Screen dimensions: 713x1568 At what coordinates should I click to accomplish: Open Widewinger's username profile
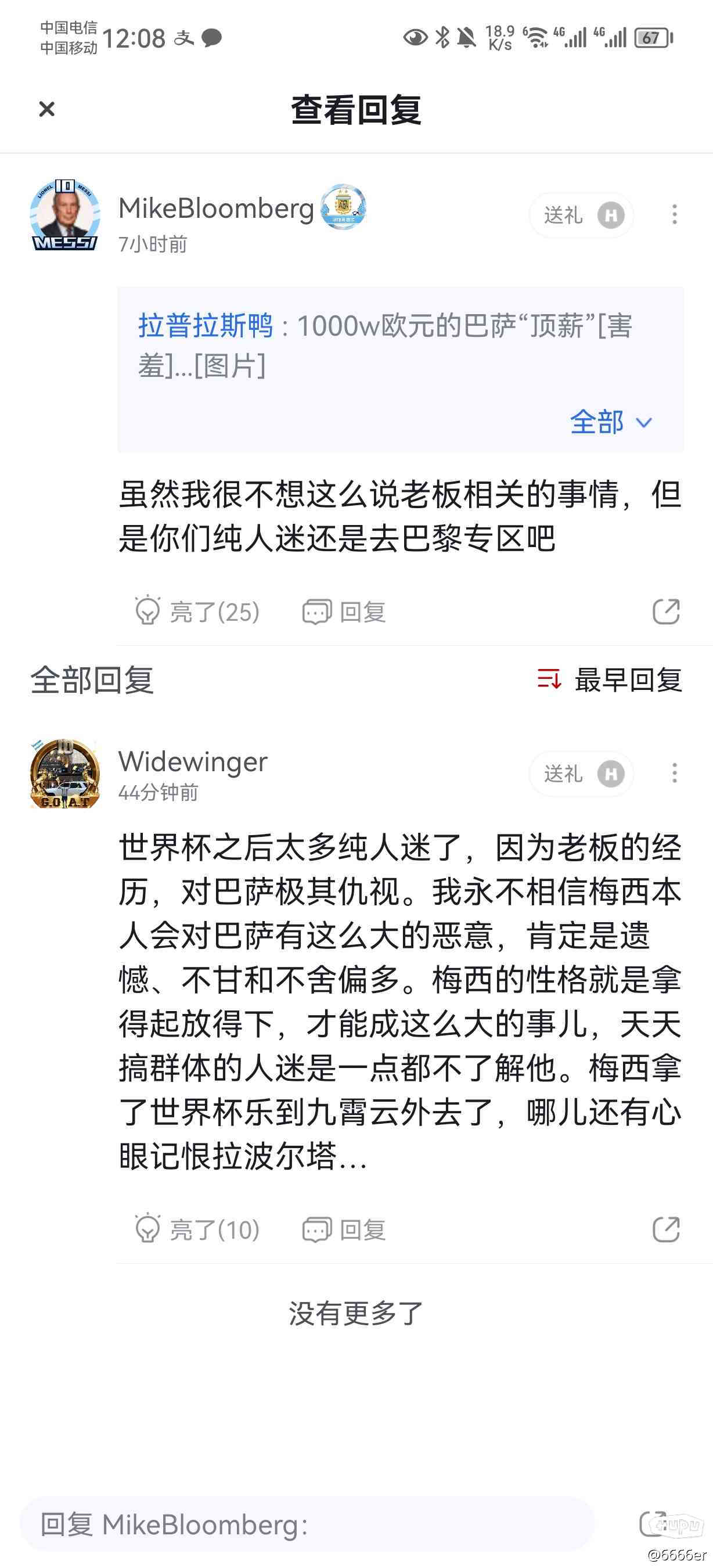click(193, 761)
